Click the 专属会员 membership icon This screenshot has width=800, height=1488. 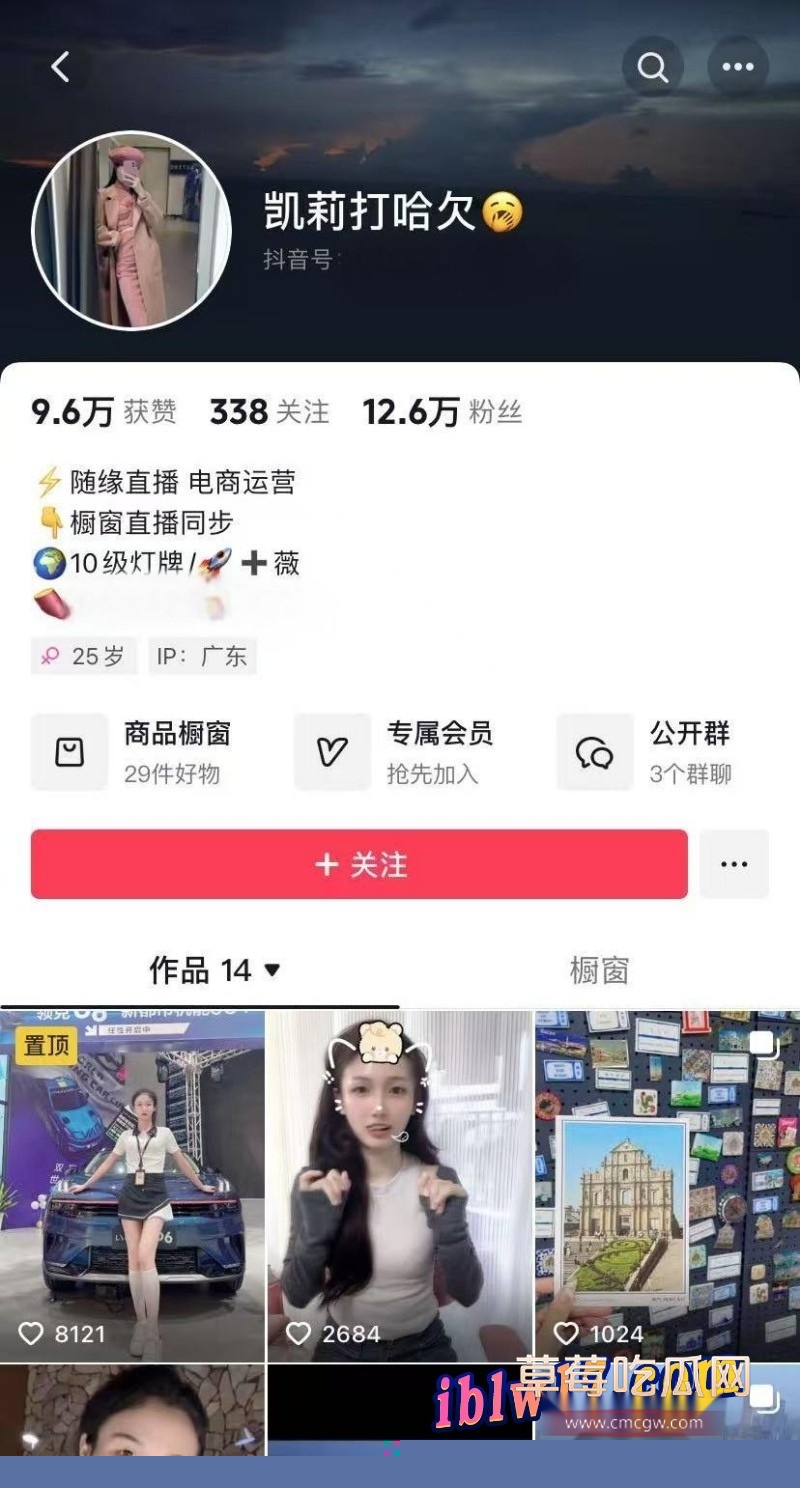(x=333, y=752)
